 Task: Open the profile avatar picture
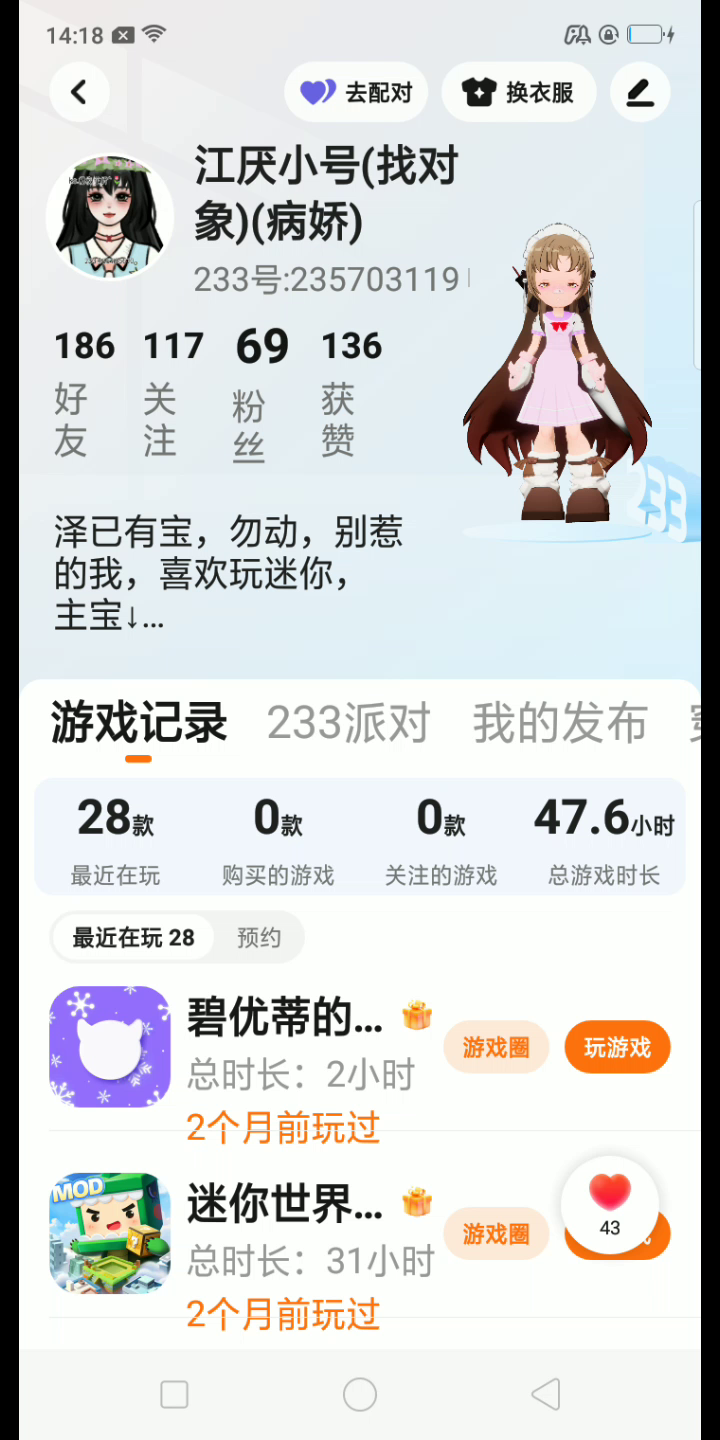(x=110, y=217)
